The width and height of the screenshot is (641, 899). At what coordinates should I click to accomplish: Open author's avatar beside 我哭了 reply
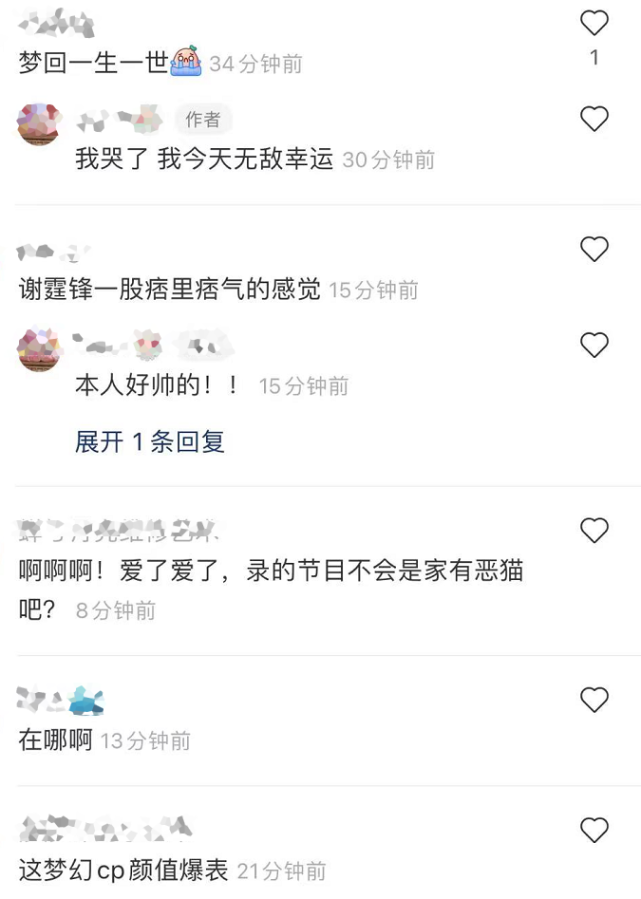coord(40,124)
